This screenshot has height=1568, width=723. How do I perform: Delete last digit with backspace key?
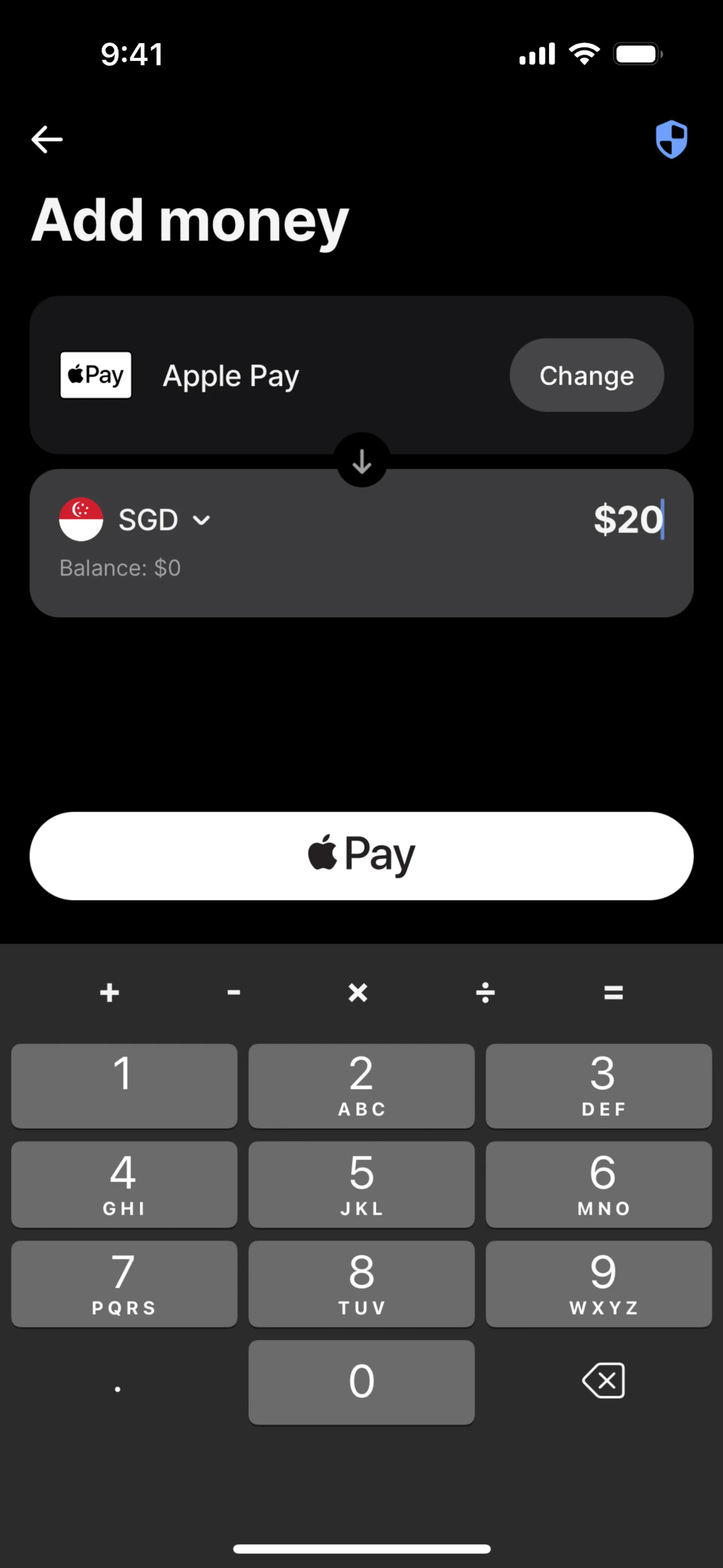coord(603,1380)
